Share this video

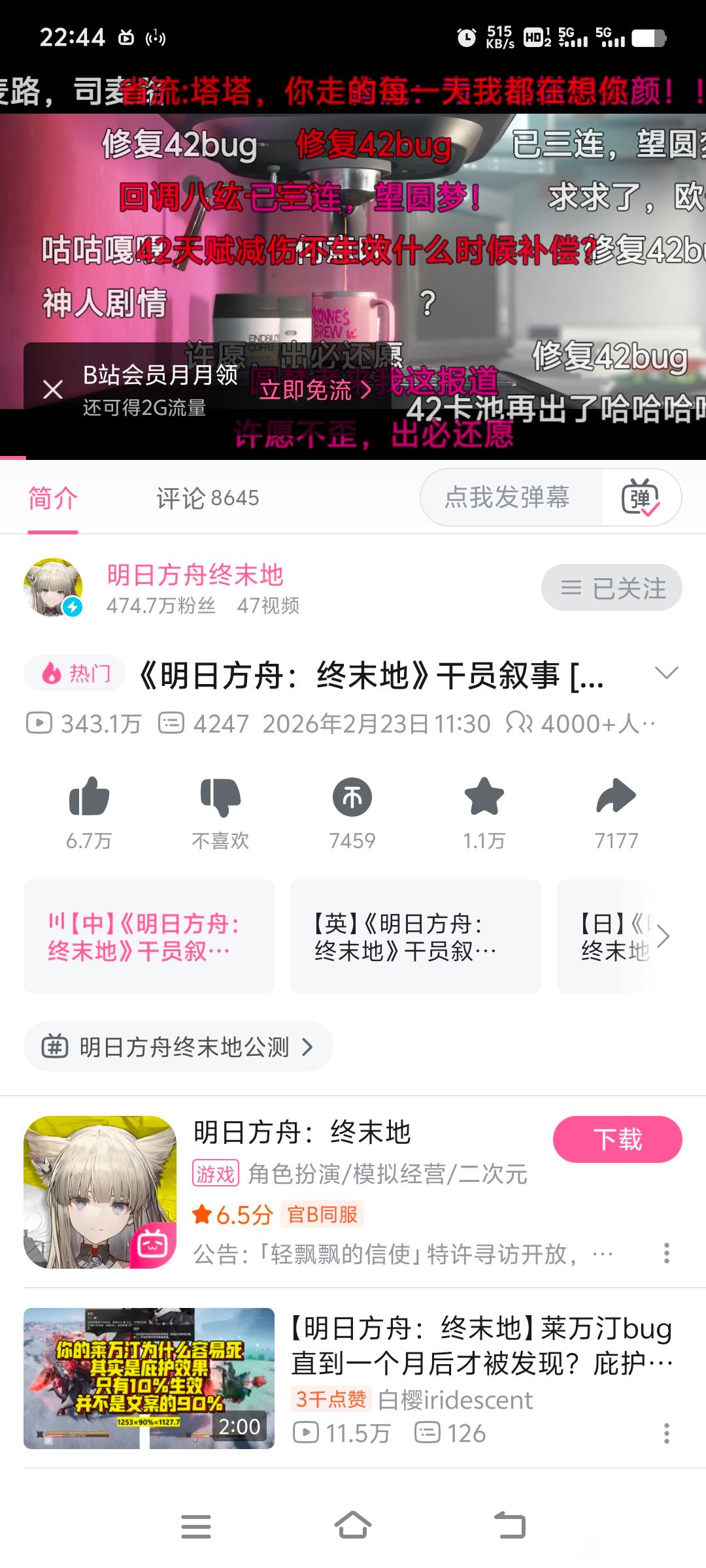[x=616, y=797]
